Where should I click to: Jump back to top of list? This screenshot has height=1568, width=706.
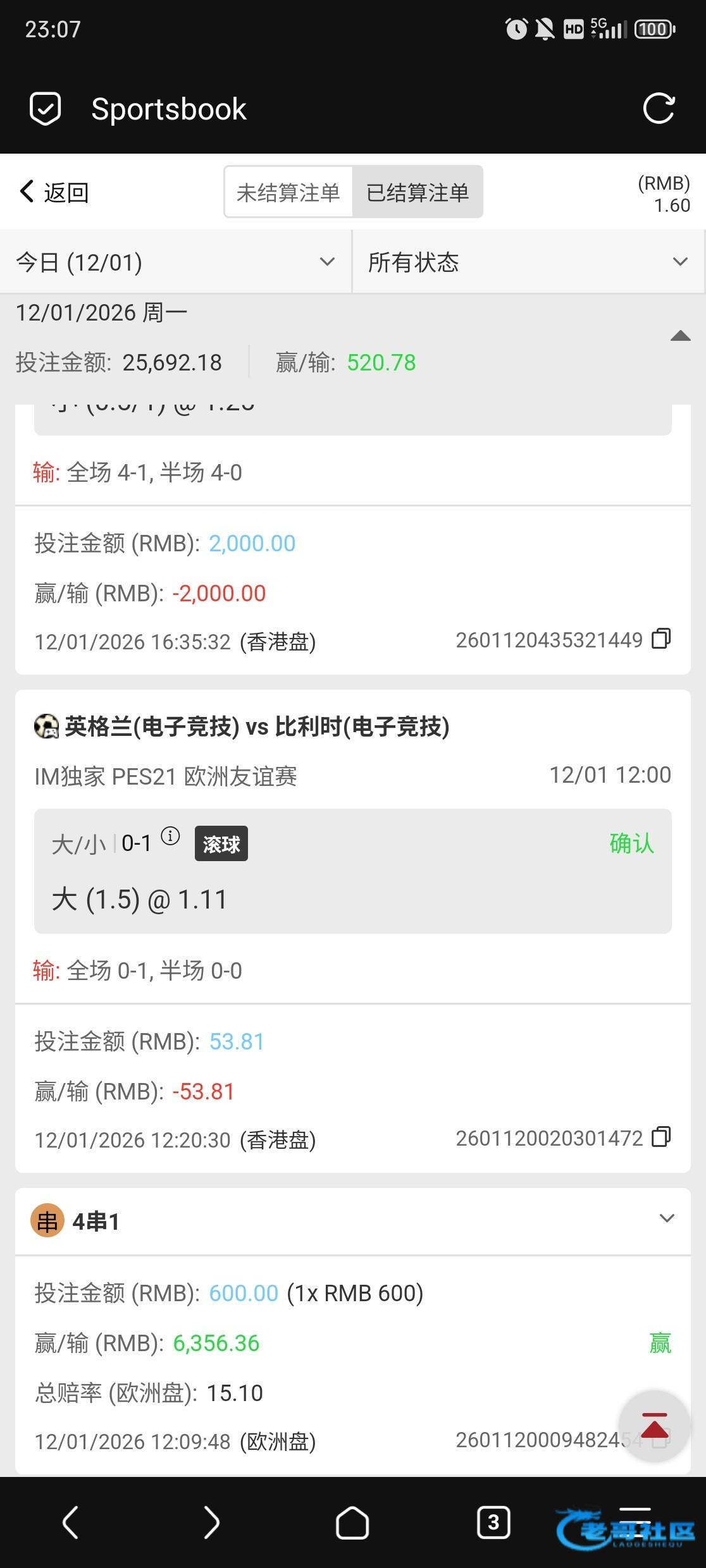[x=654, y=1425]
